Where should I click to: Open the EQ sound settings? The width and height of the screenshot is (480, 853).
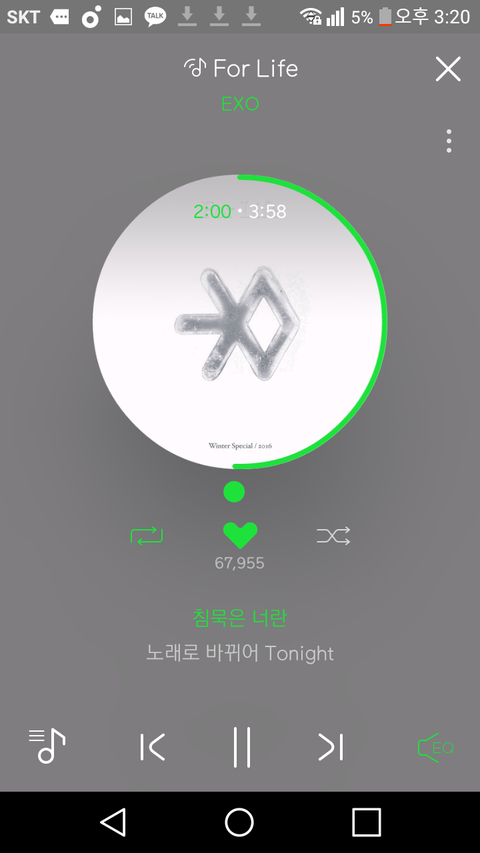(x=435, y=747)
